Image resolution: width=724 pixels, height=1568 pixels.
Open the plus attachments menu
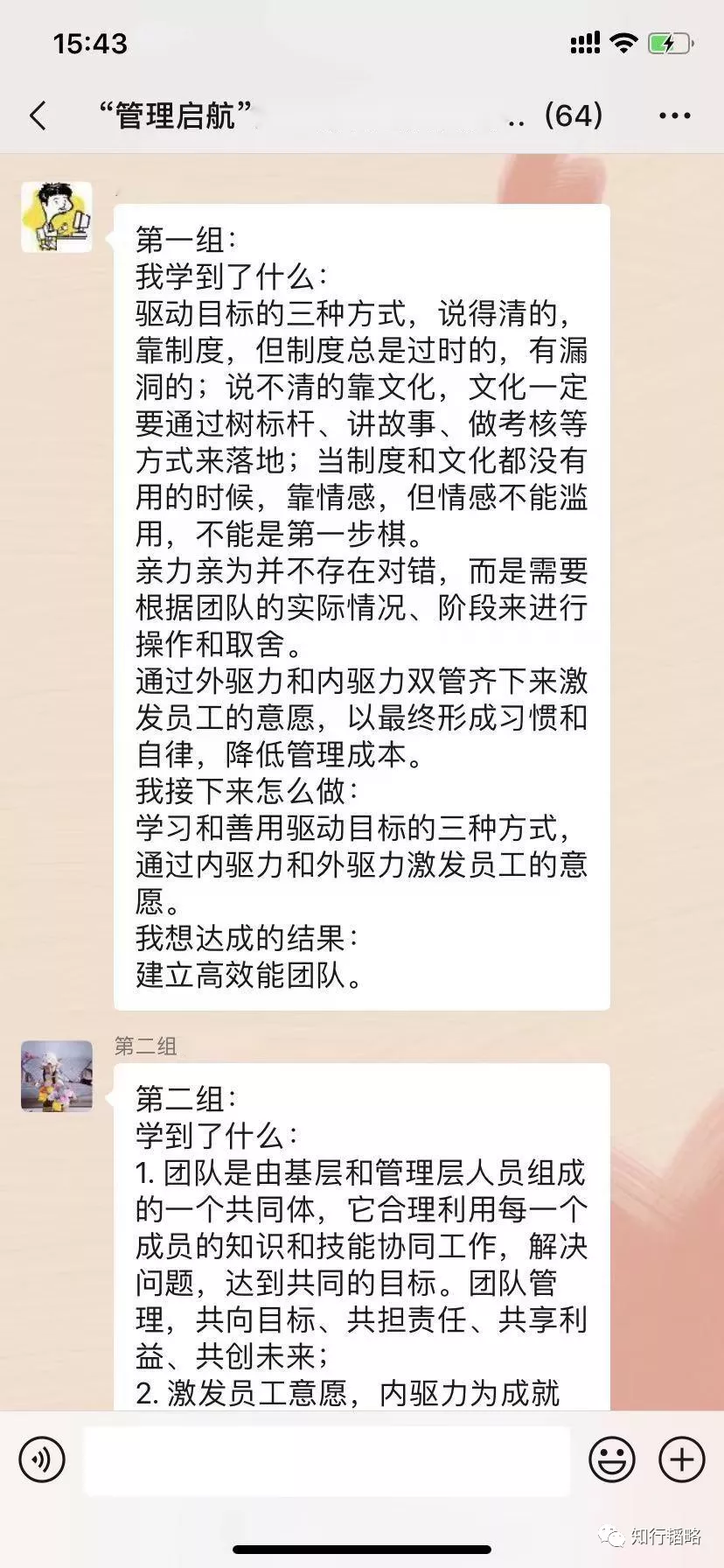(x=681, y=1459)
